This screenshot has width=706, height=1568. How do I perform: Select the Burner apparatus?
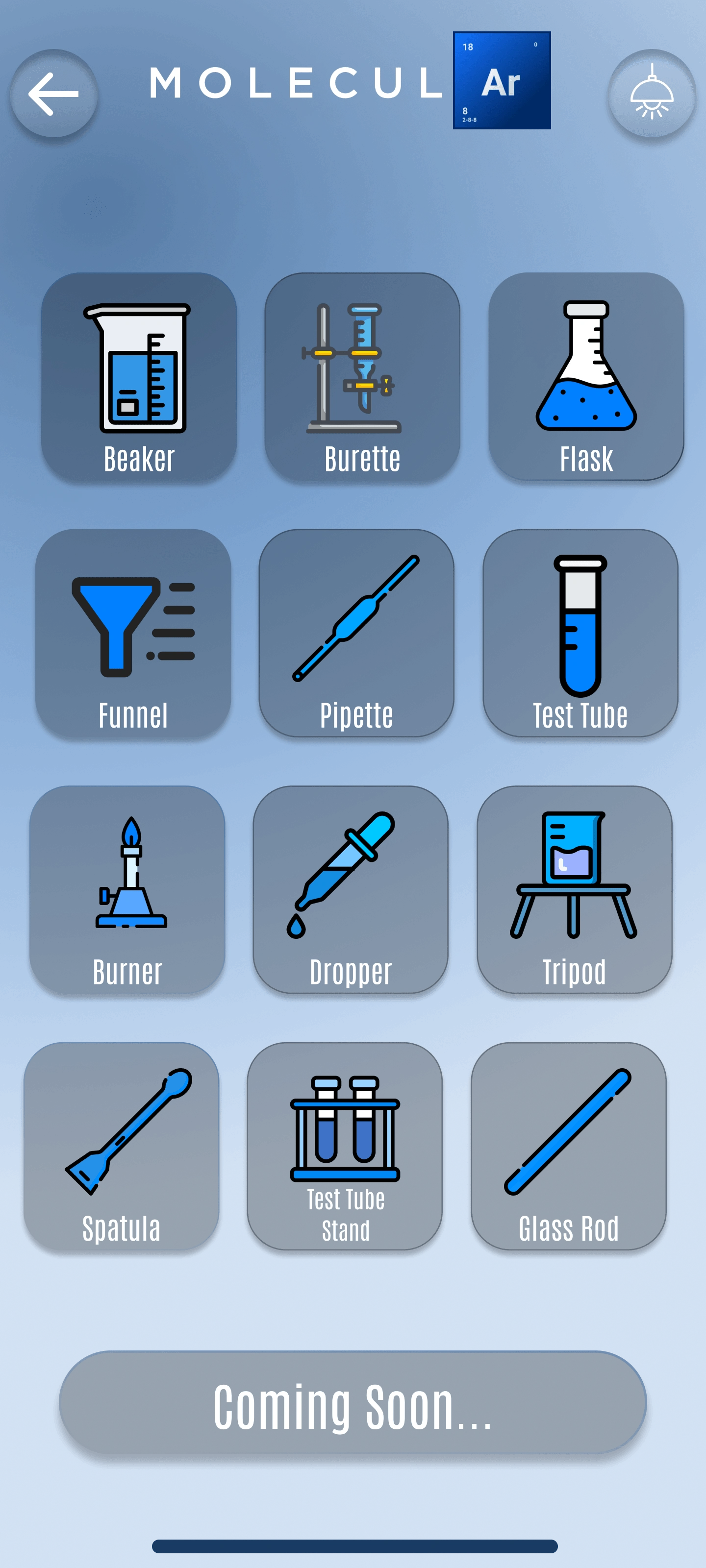click(127, 890)
